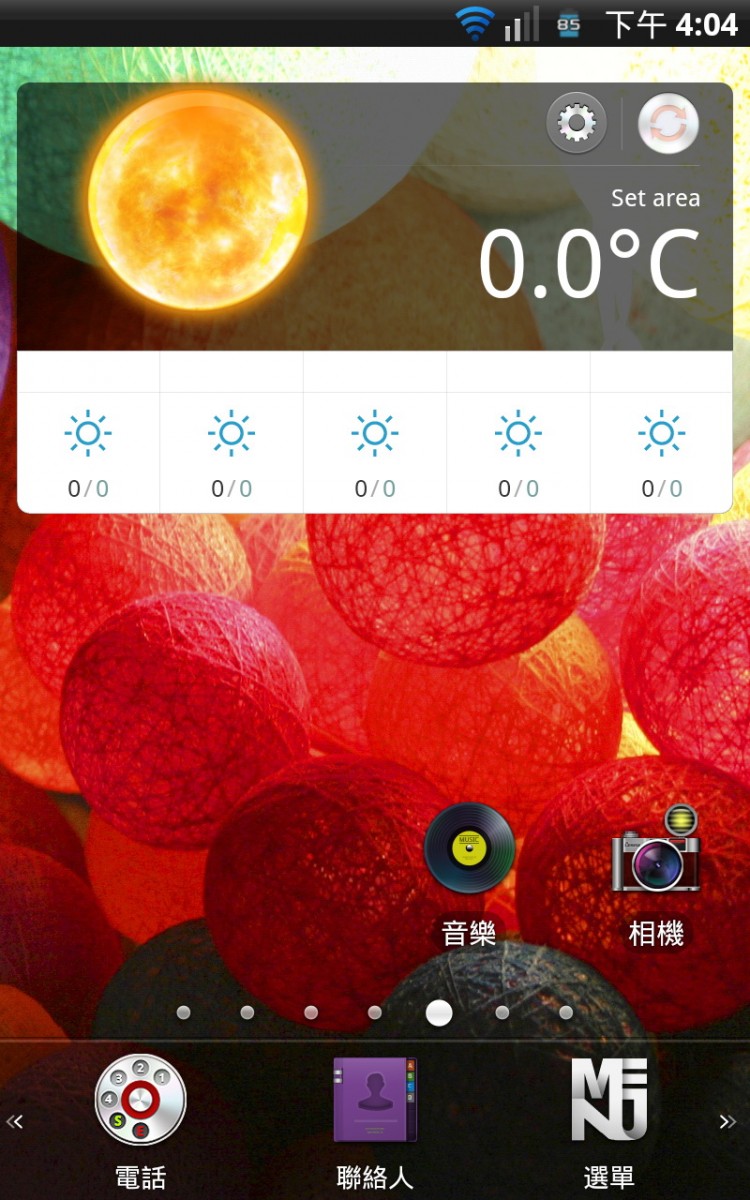Refresh the weather widget data
750x1200 pixels.
[x=668, y=123]
